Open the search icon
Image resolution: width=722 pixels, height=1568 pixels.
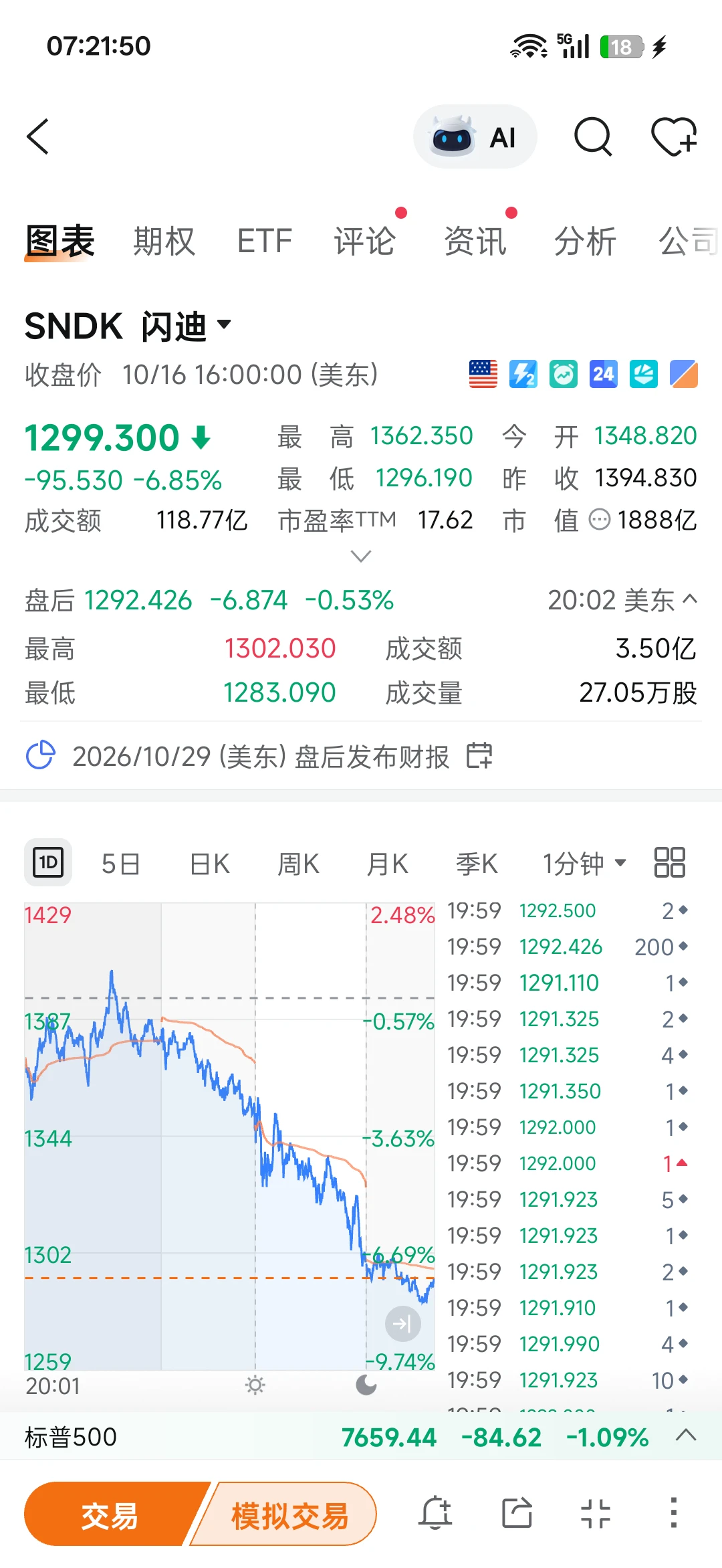click(x=593, y=137)
